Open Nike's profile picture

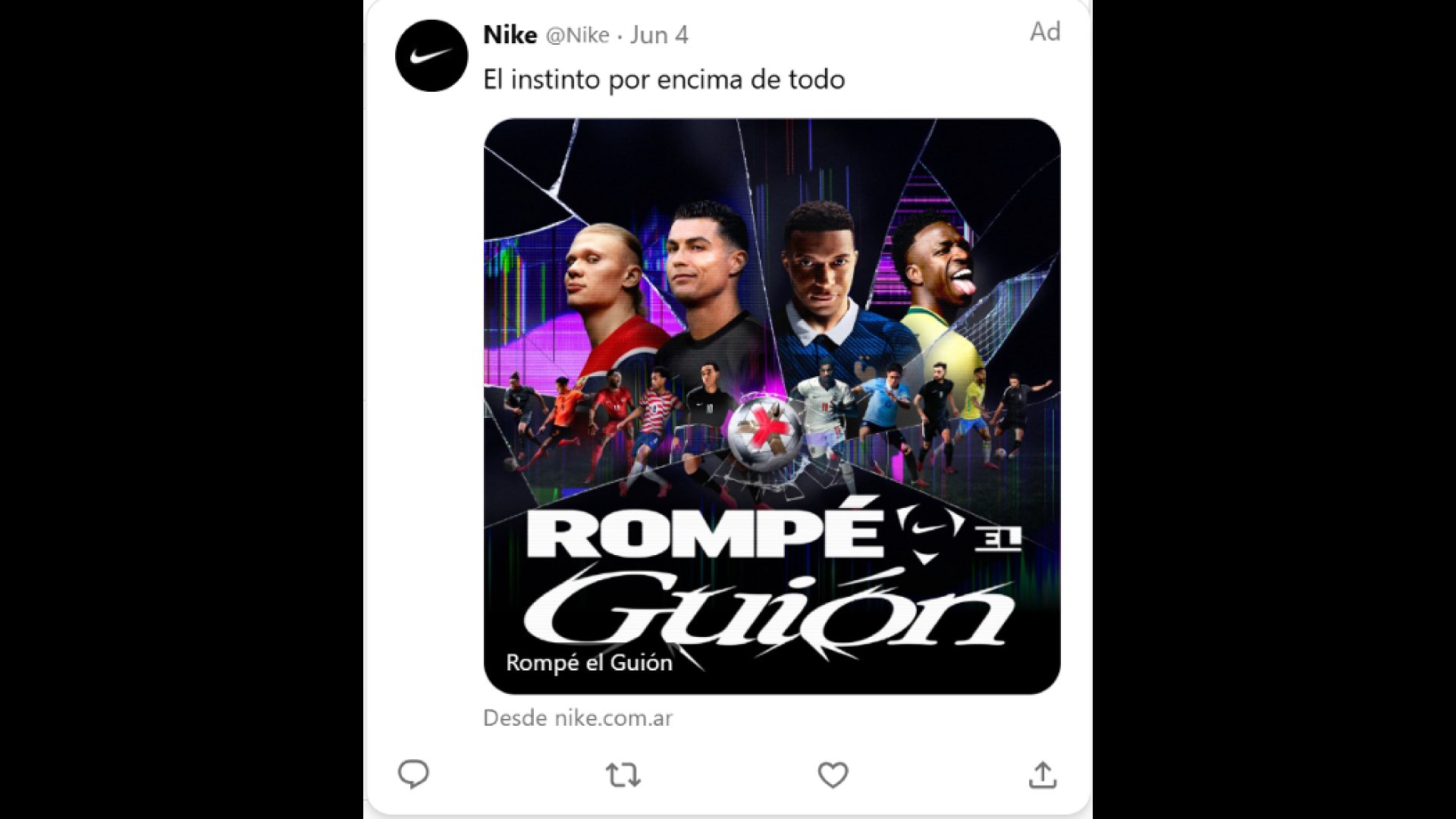[x=431, y=56]
